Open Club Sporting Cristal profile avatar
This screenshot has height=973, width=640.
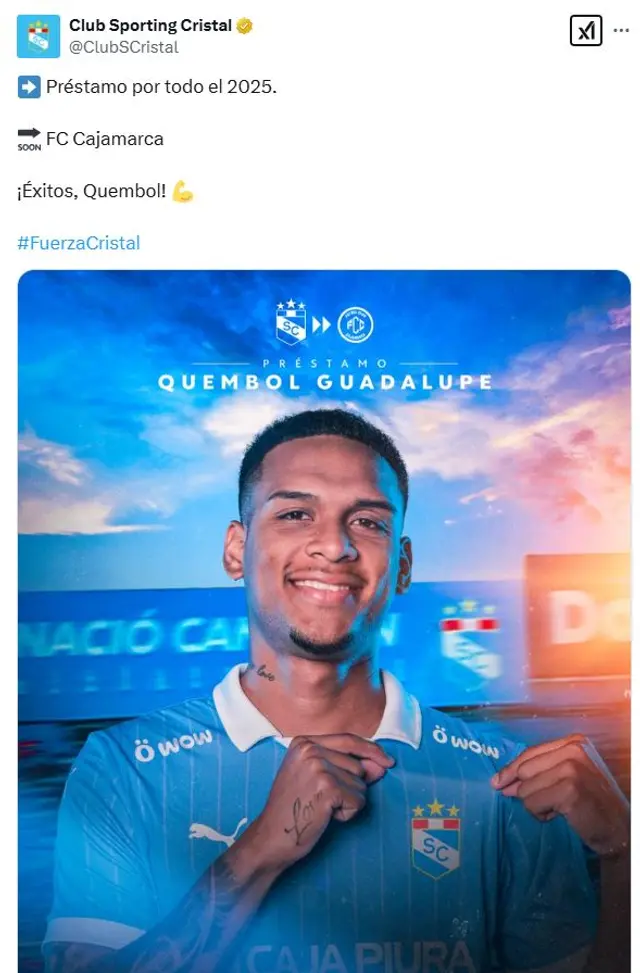(x=38, y=36)
